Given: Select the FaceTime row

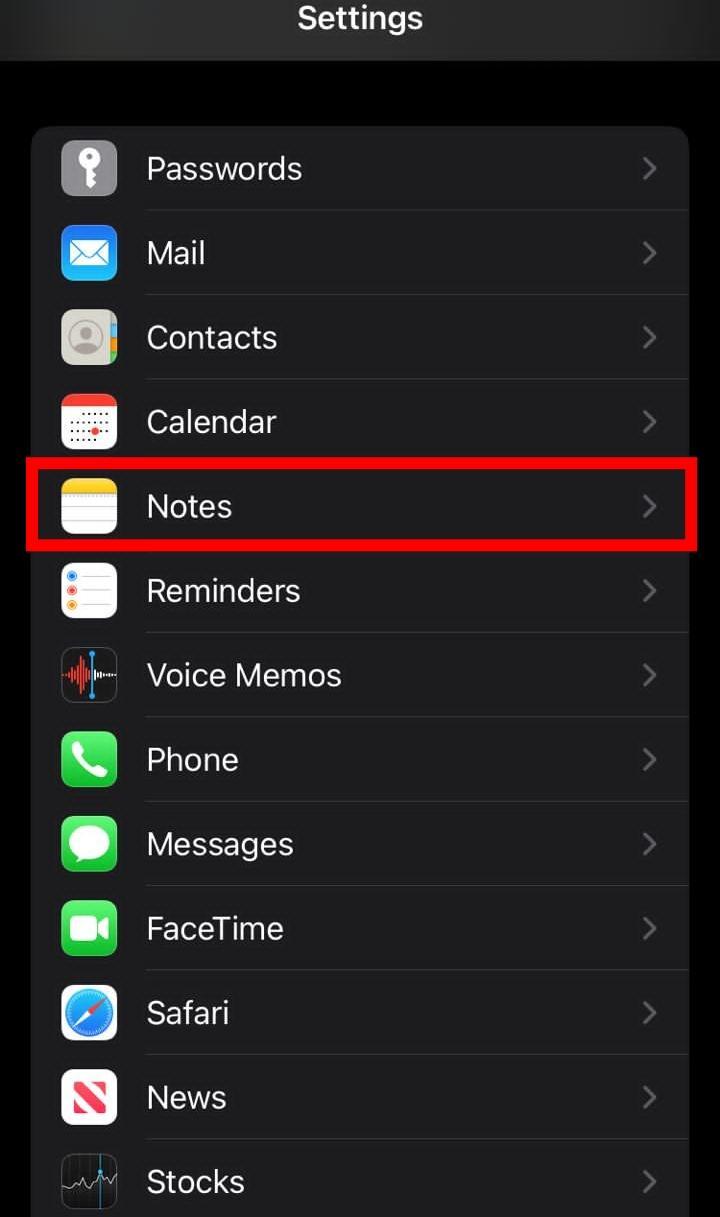Looking at the screenshot, I should click(x=360, y=928).
